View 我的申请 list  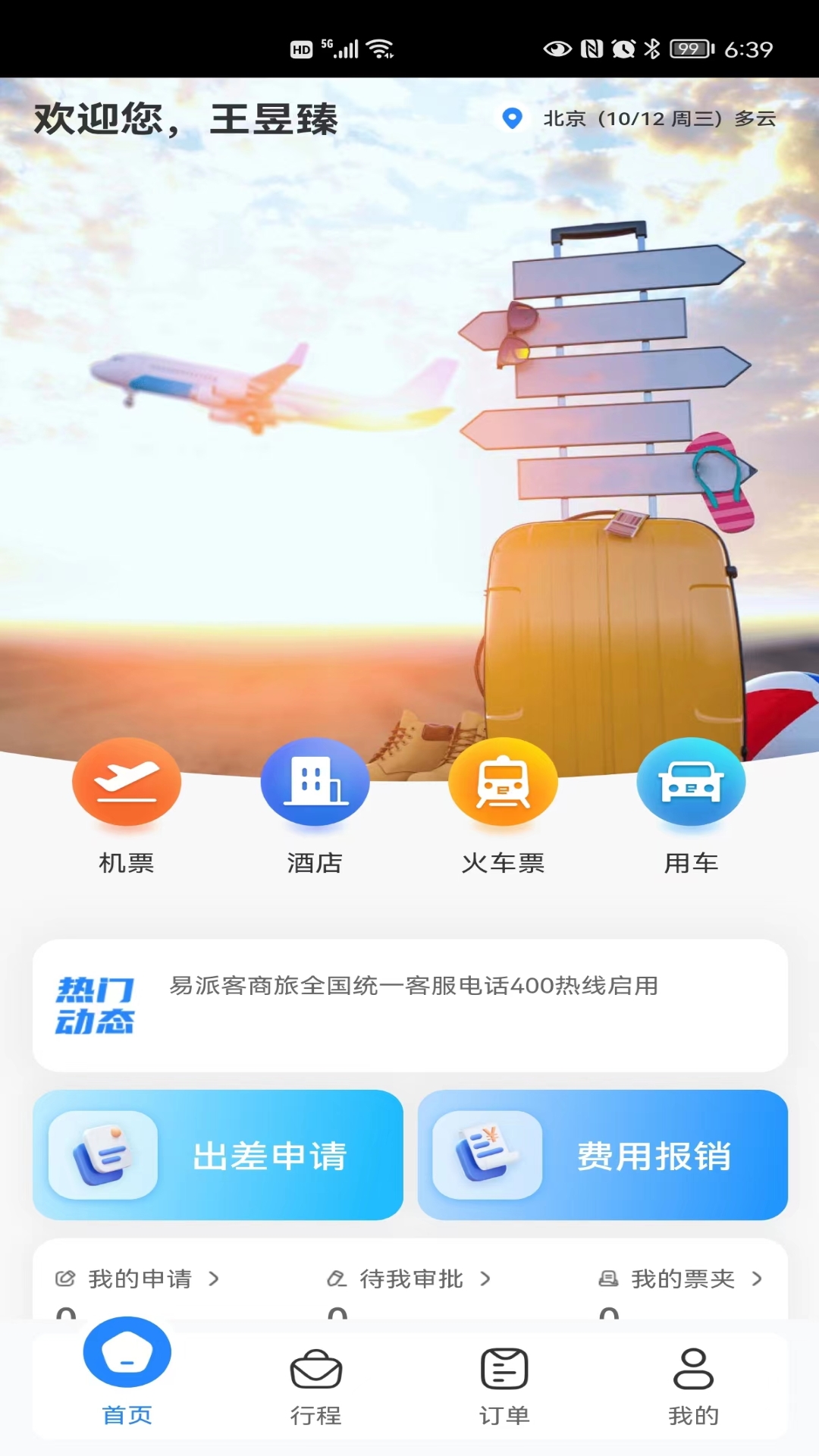pyautogui.click(x=138, y=1279)
